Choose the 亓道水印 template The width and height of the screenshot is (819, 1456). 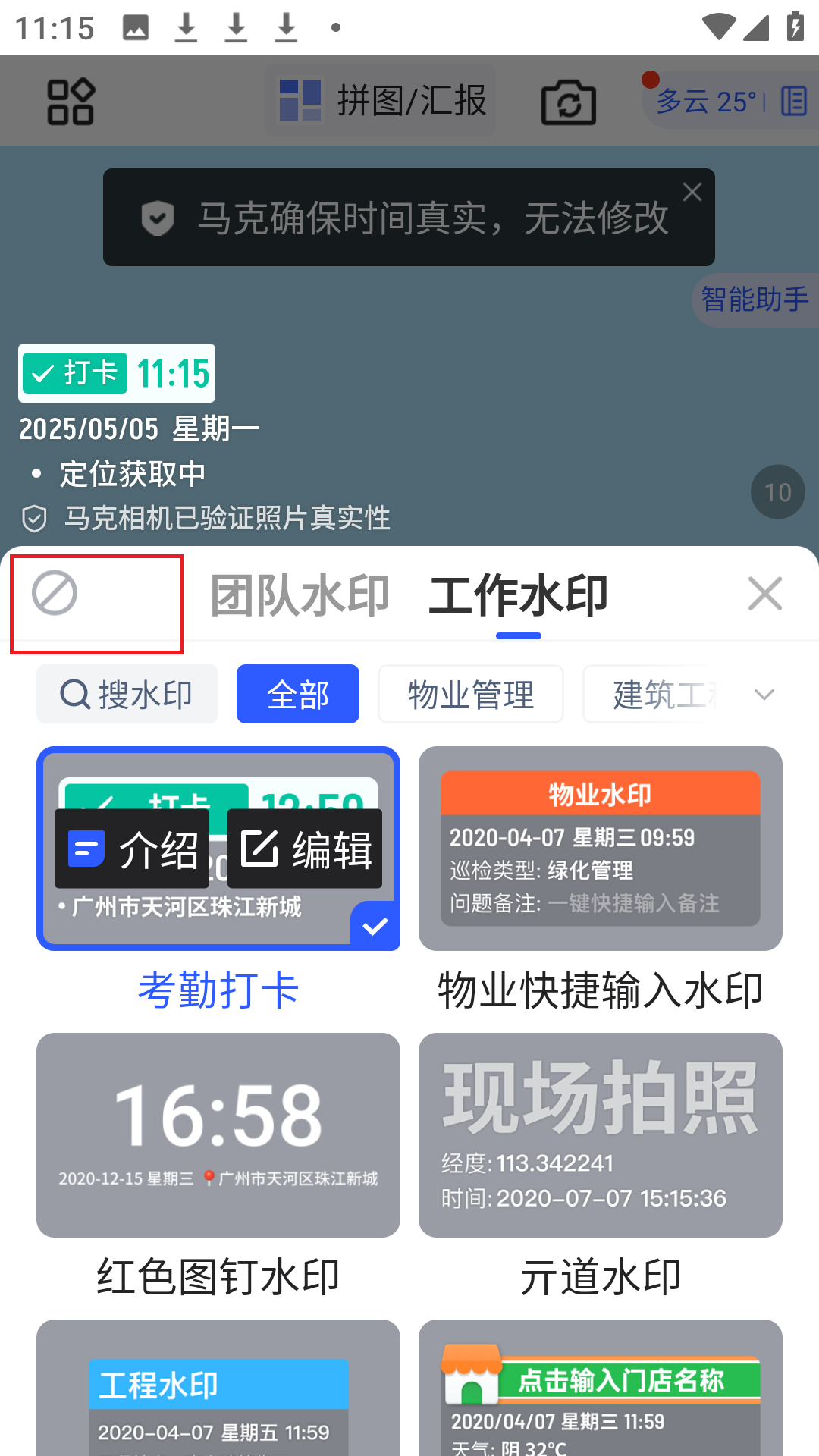[600, 1135]
